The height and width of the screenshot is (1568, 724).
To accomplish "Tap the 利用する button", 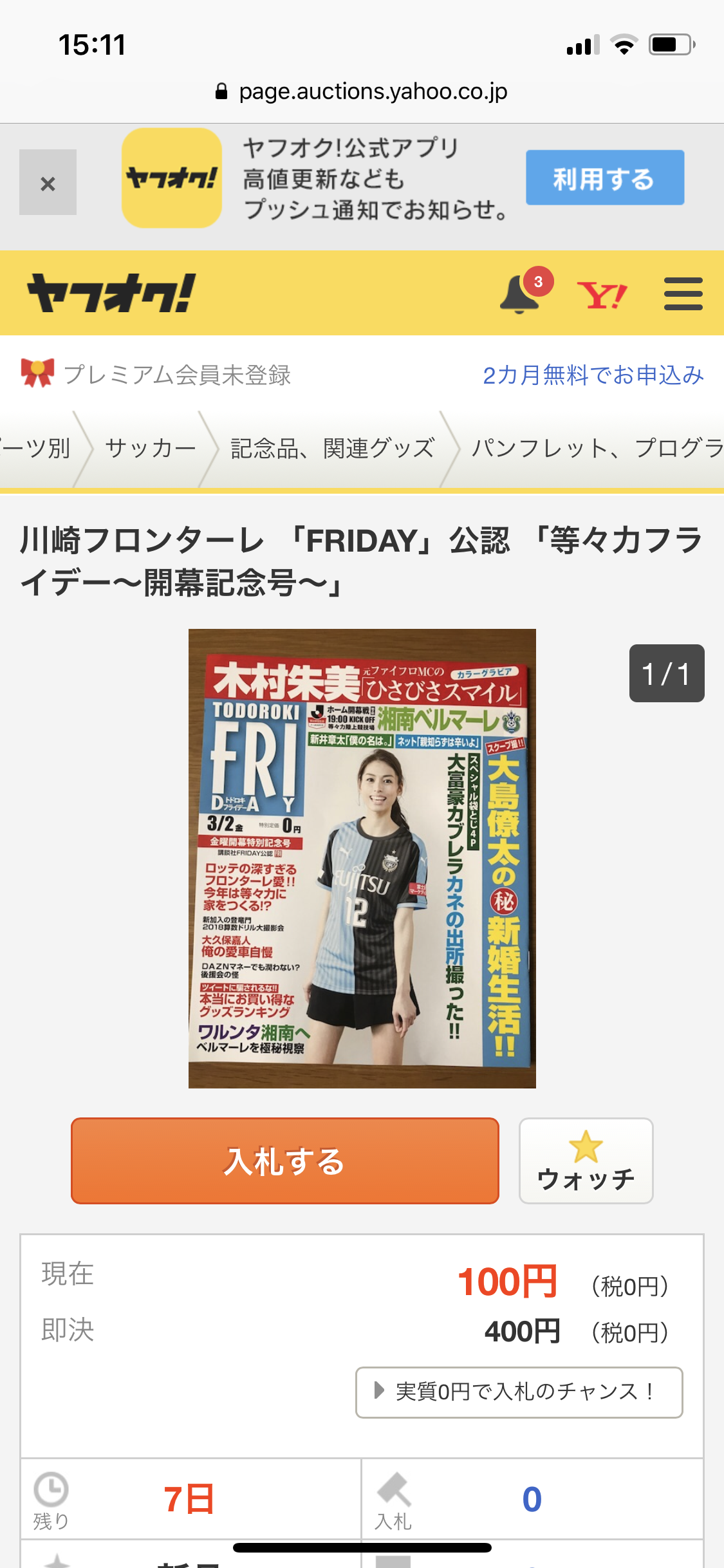I will (604, 178).
